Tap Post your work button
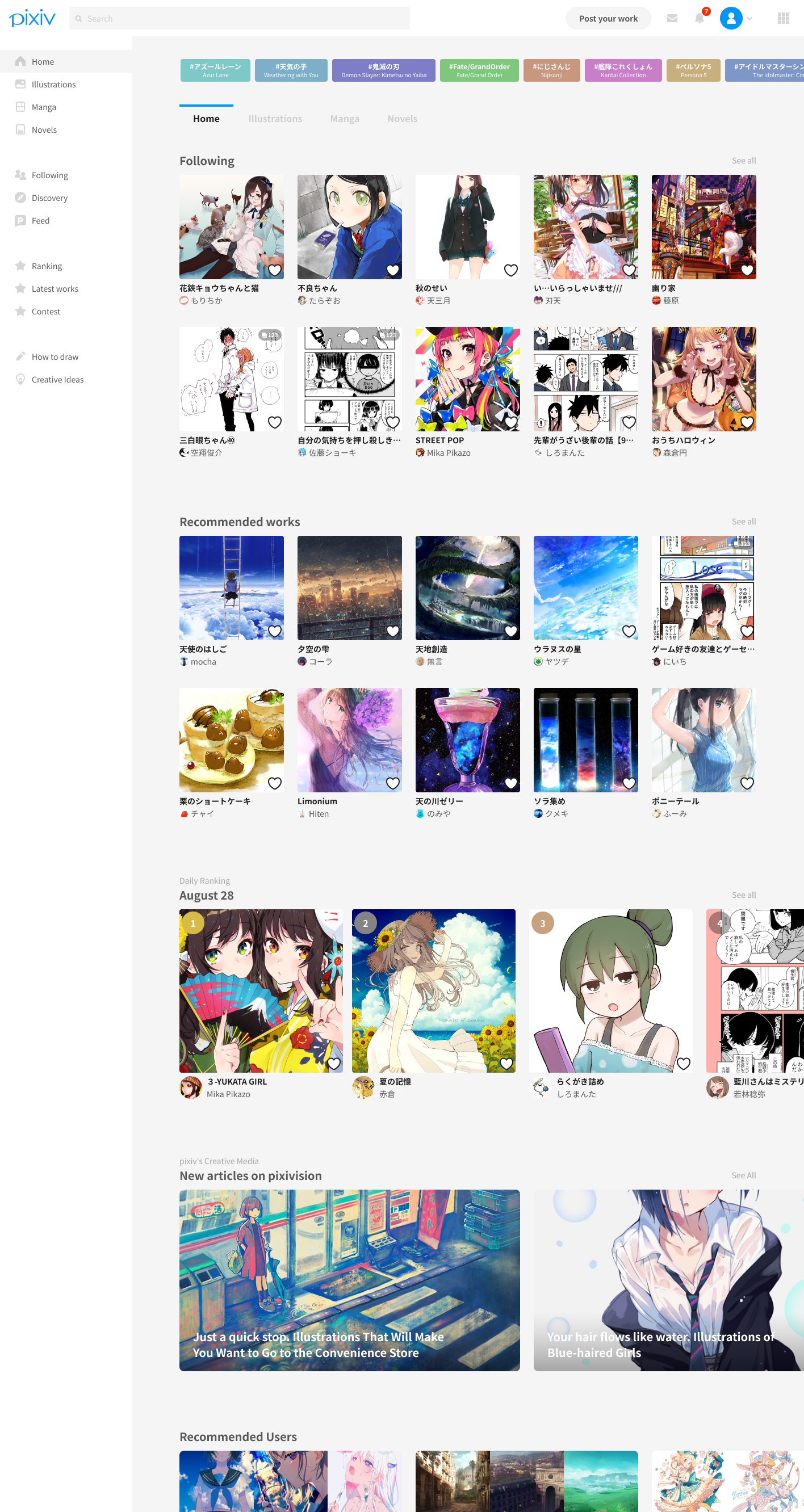The image size is (804, 1512). [608, 18]
